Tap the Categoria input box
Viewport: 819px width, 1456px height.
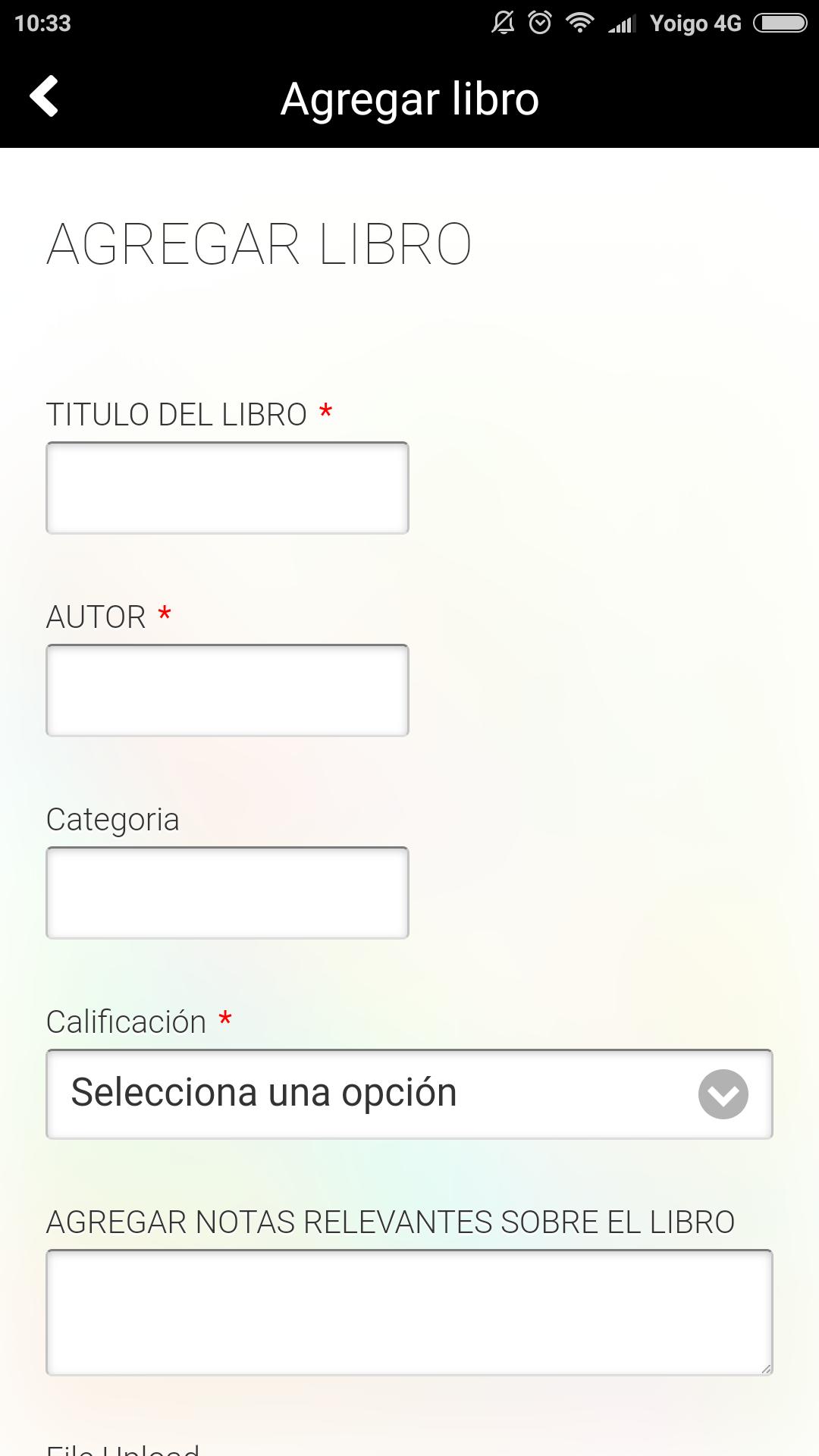pyautogui.click(x=227, y=893)
